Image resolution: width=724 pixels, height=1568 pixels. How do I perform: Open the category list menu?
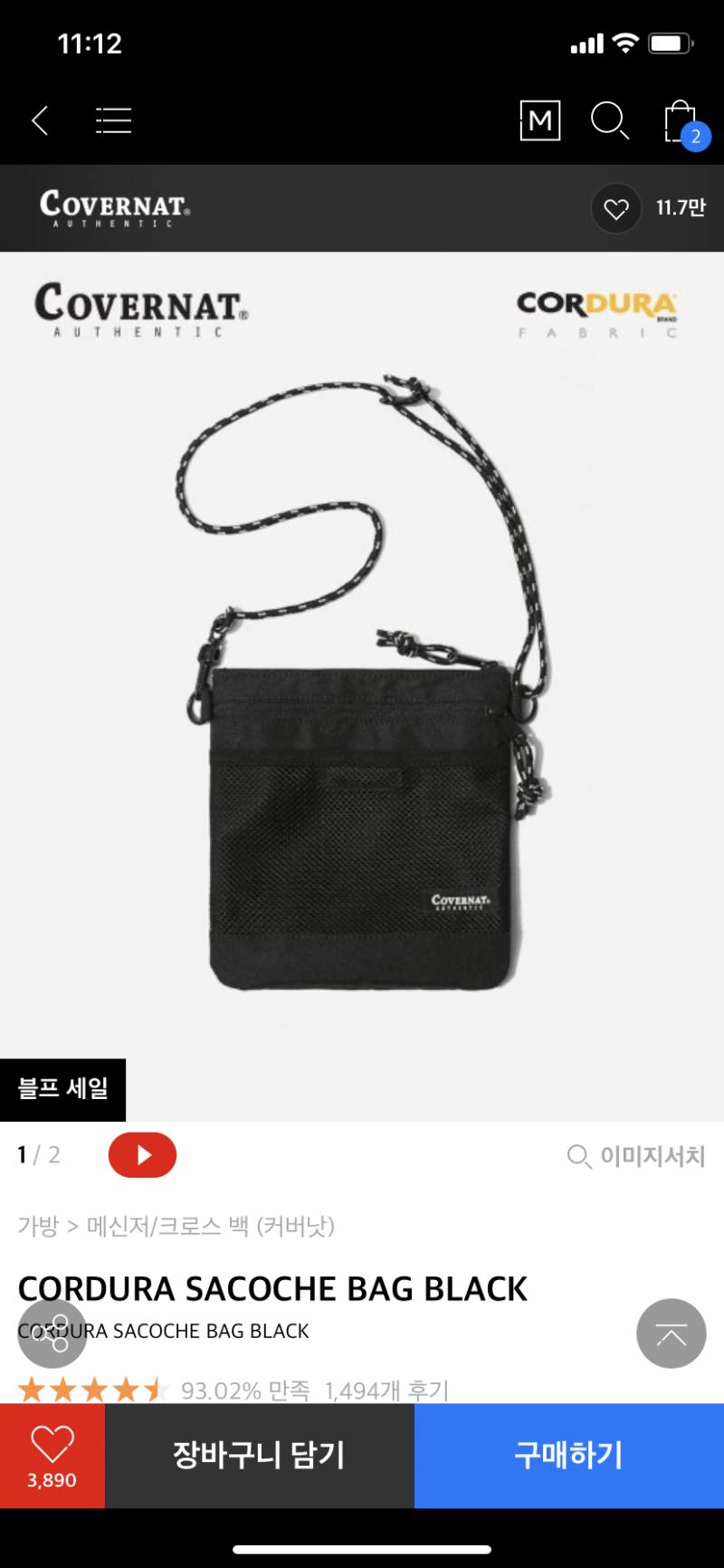click(113, 120)
